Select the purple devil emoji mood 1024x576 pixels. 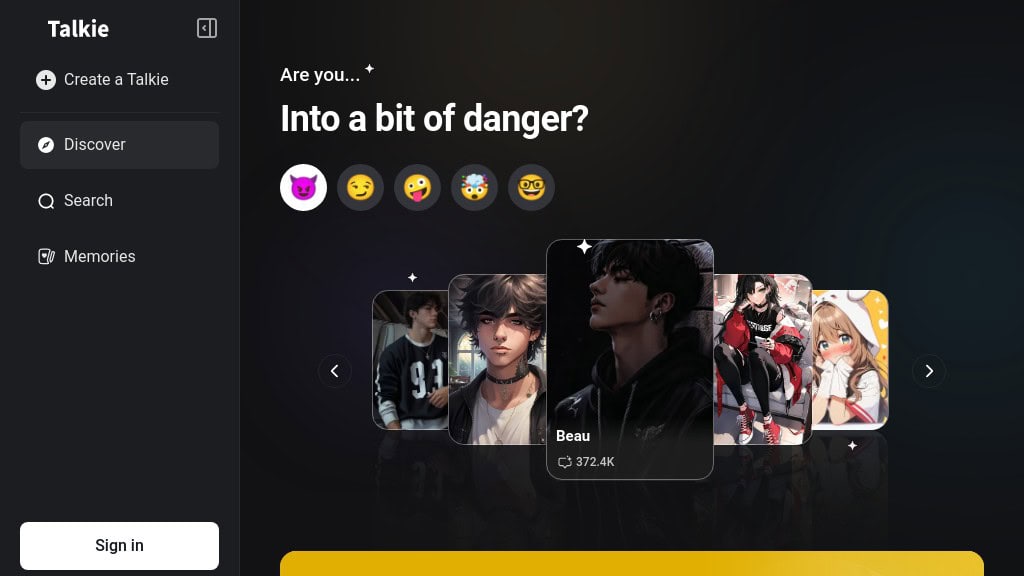click(x=303, y=187)
